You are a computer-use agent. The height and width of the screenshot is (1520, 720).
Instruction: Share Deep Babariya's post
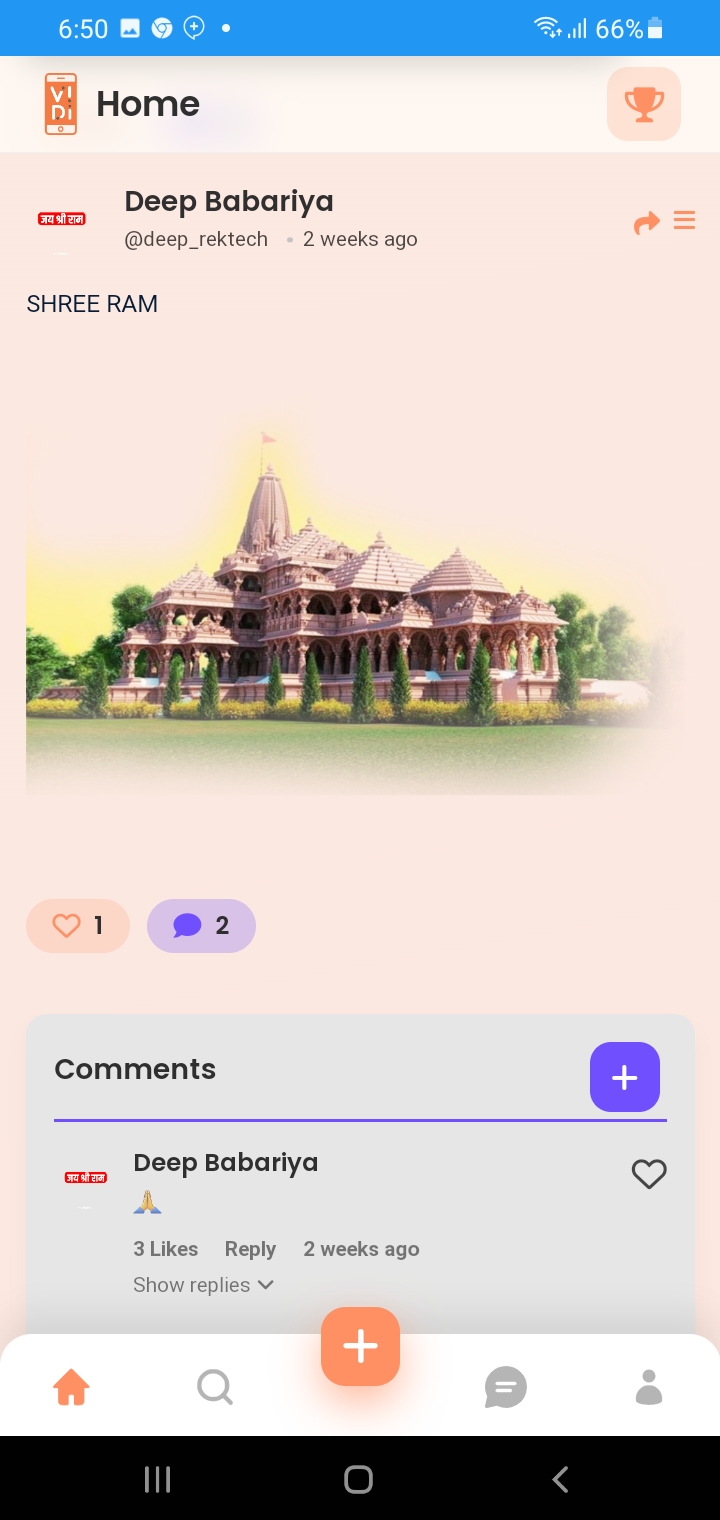point(647,222)
